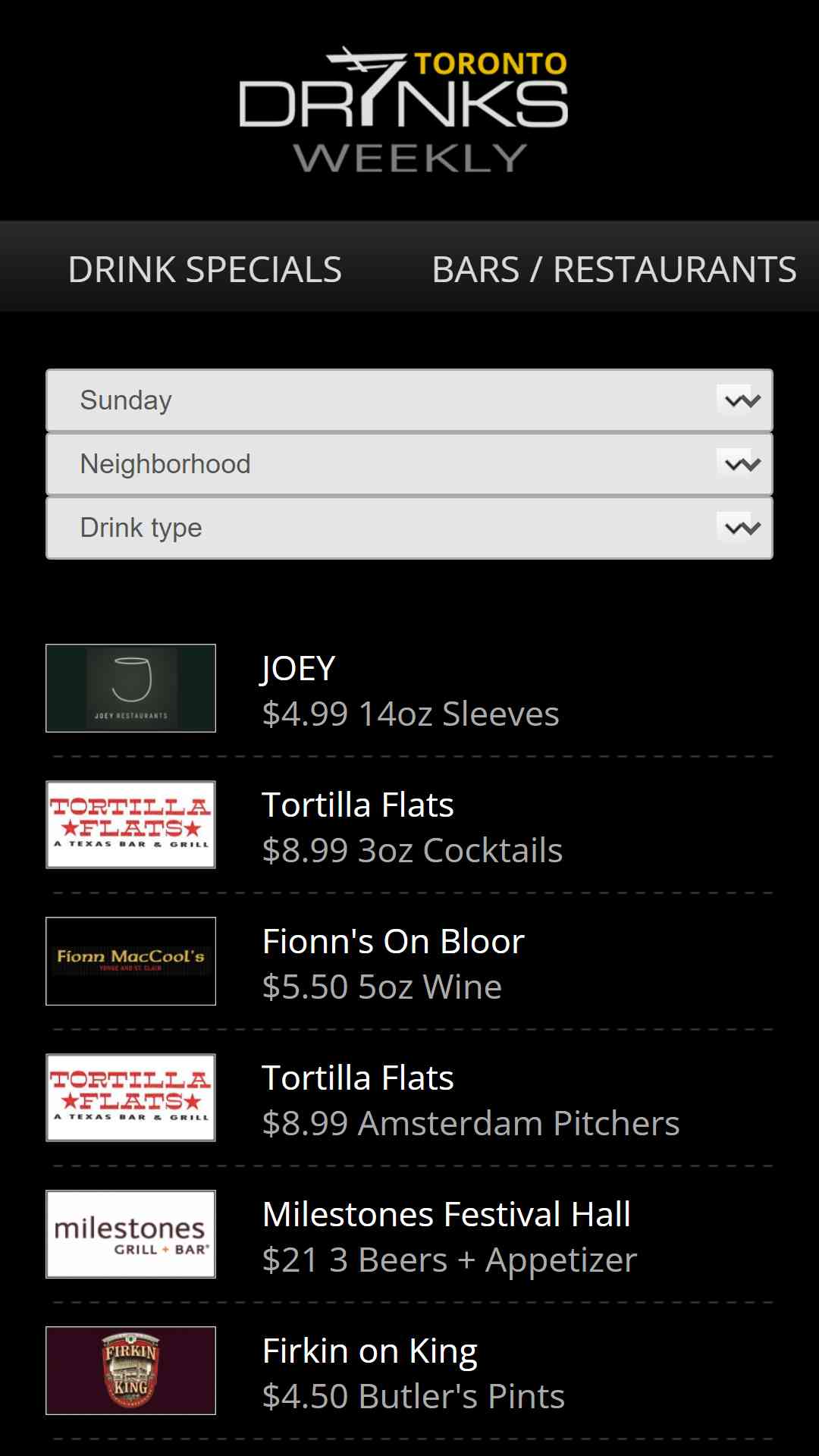
Task: Open Milestones Festival Hall special
Action: 409,1235
